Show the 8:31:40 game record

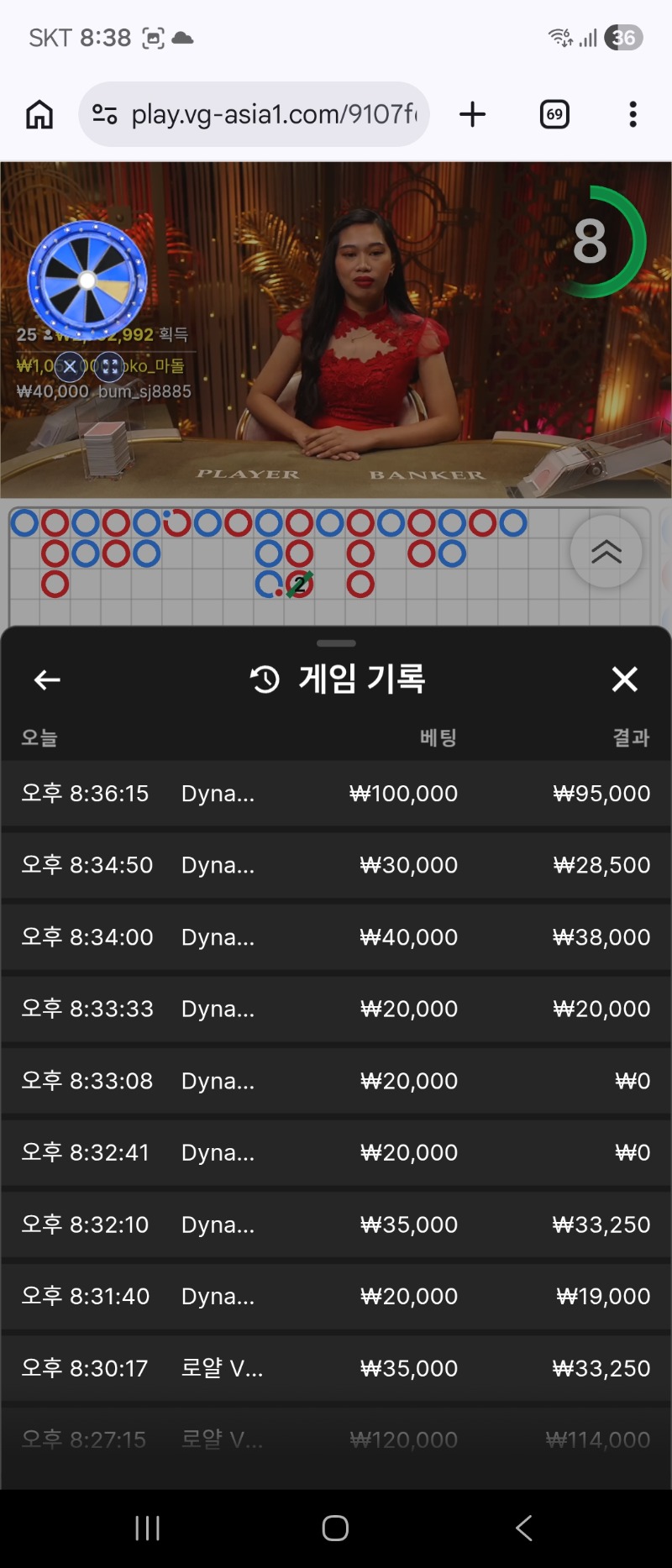tap(336, 1296)
